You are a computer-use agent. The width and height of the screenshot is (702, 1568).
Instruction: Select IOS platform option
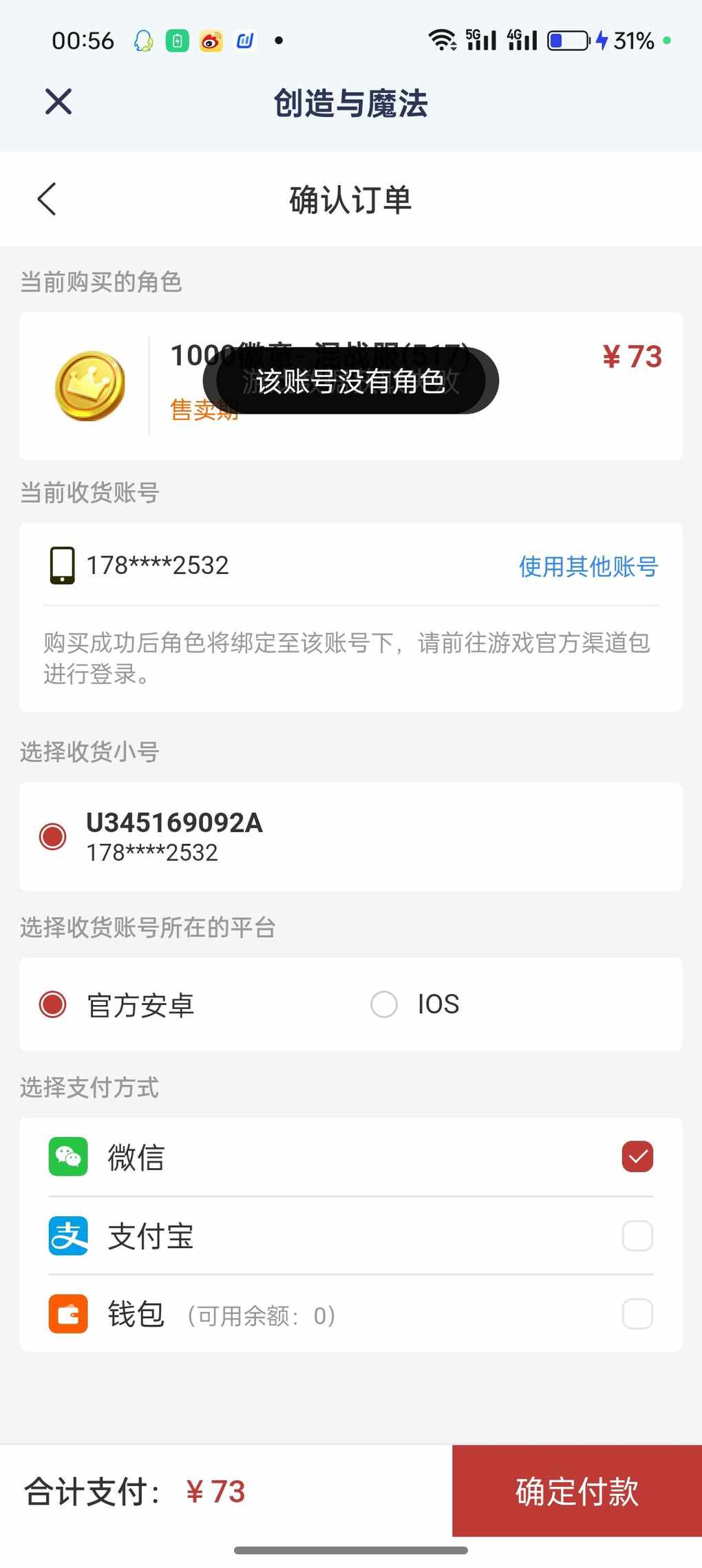384,1004
